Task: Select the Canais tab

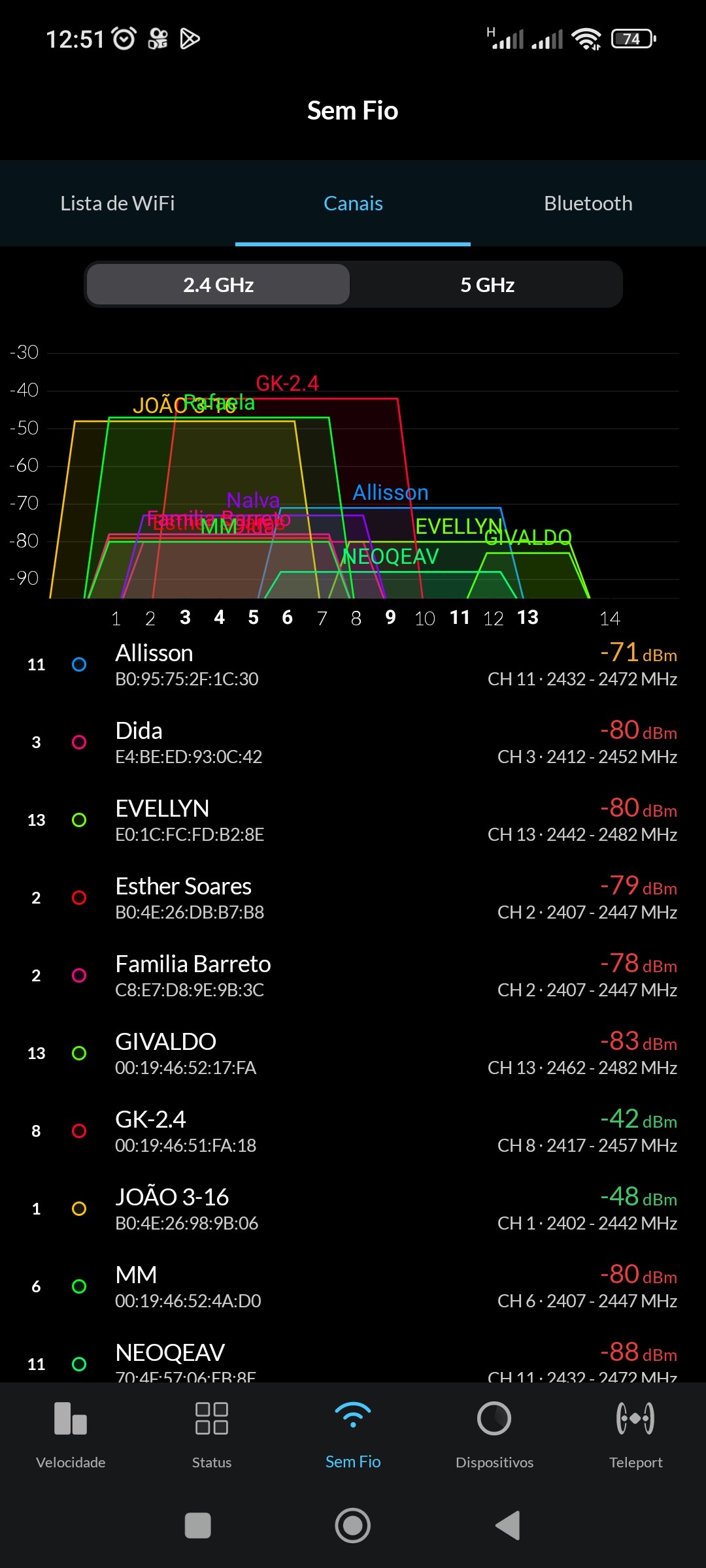Action: (353, 203)
